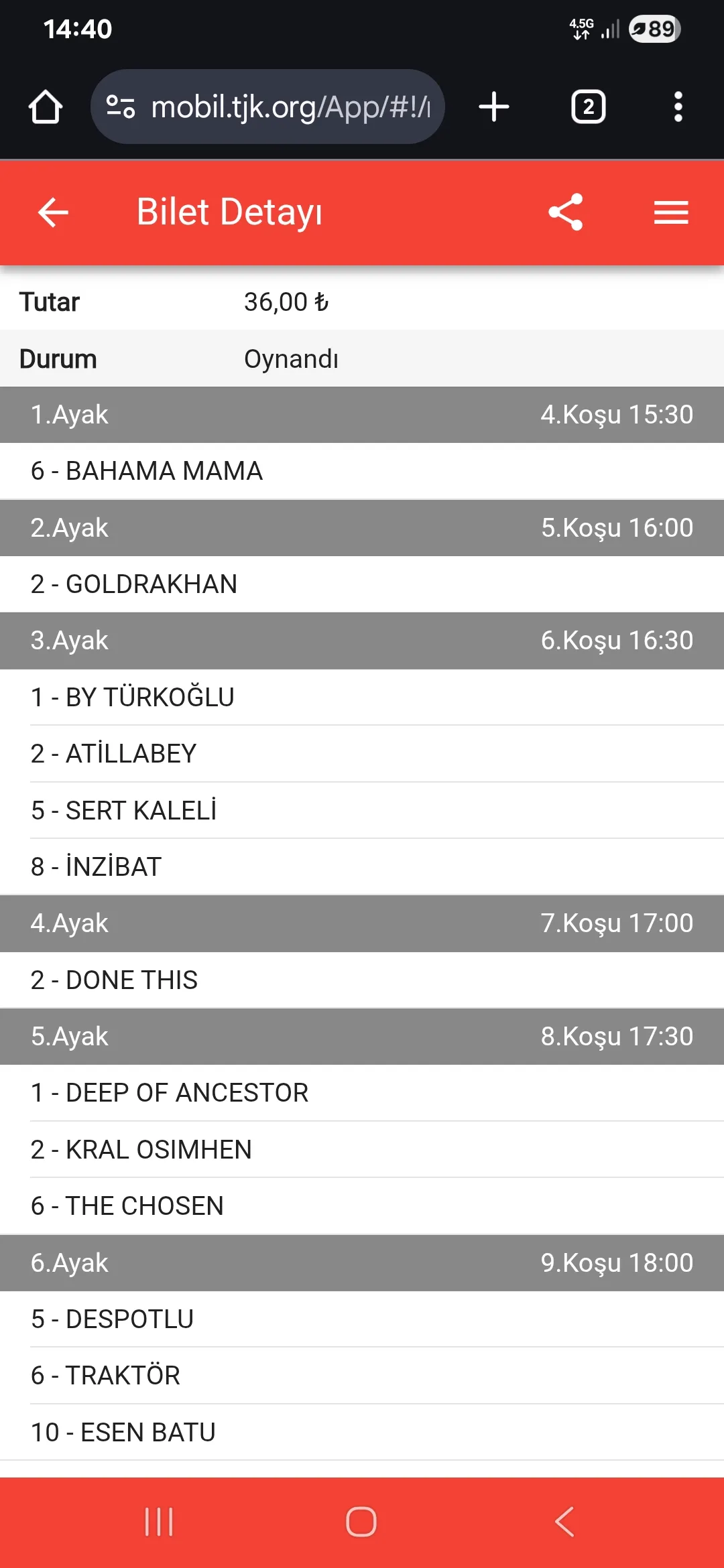Show recent apps from navigation bar
Screen dimensions: 724x1568
[x=159, y=1522]
